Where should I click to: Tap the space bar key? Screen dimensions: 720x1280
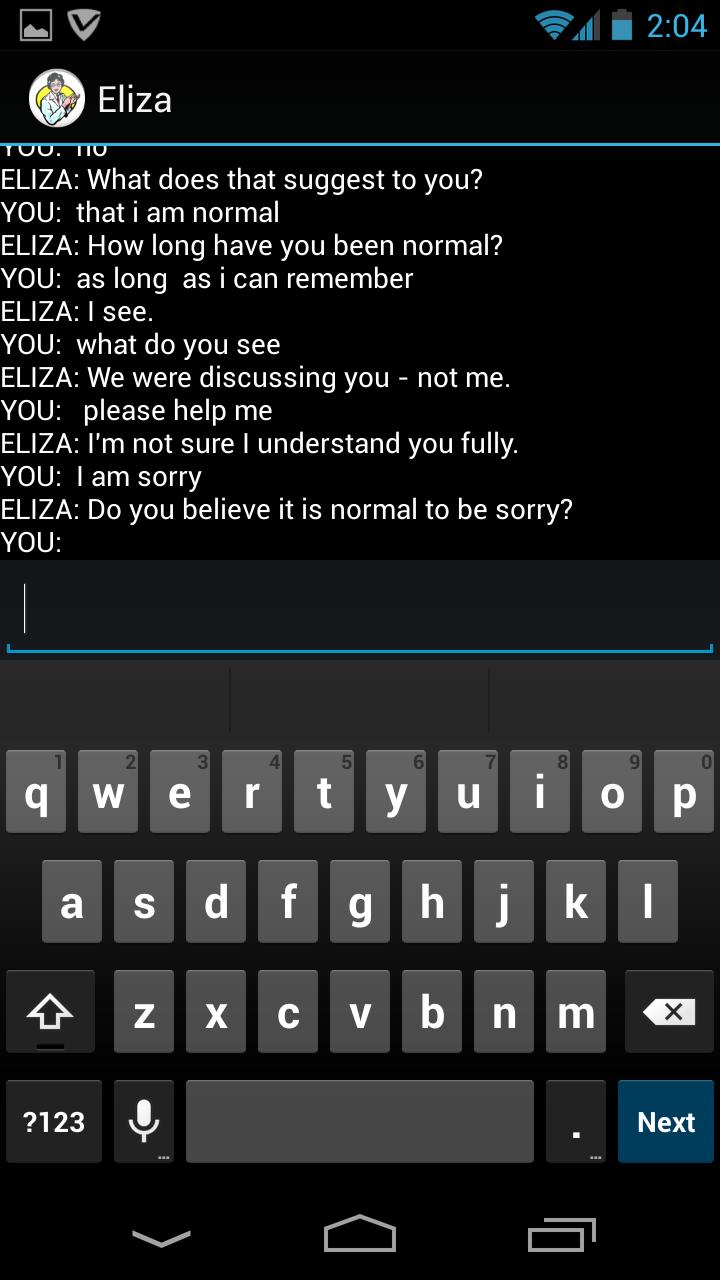pyautogui.click(x=360, y=1122)
